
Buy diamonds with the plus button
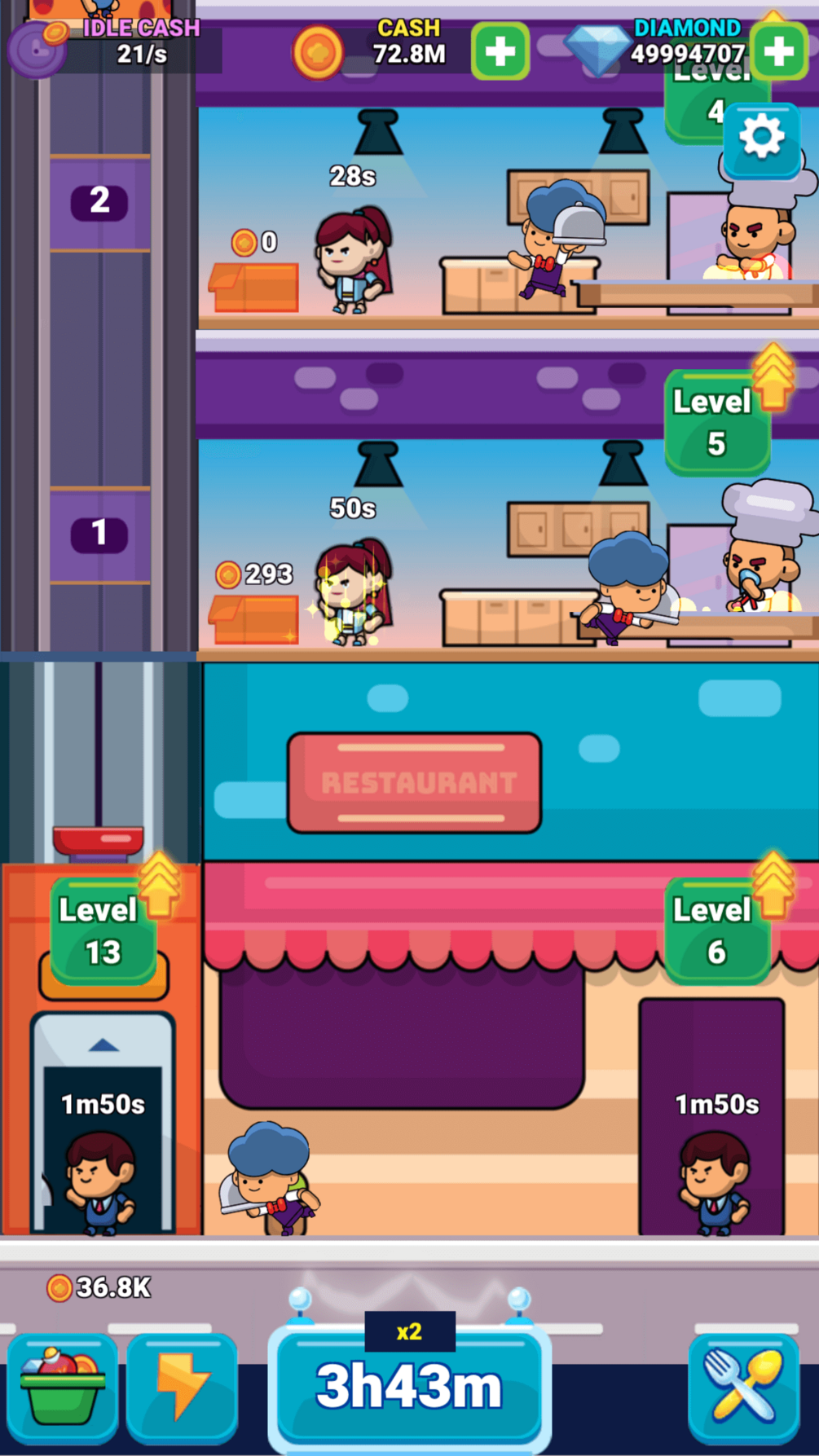click(779, 52)
